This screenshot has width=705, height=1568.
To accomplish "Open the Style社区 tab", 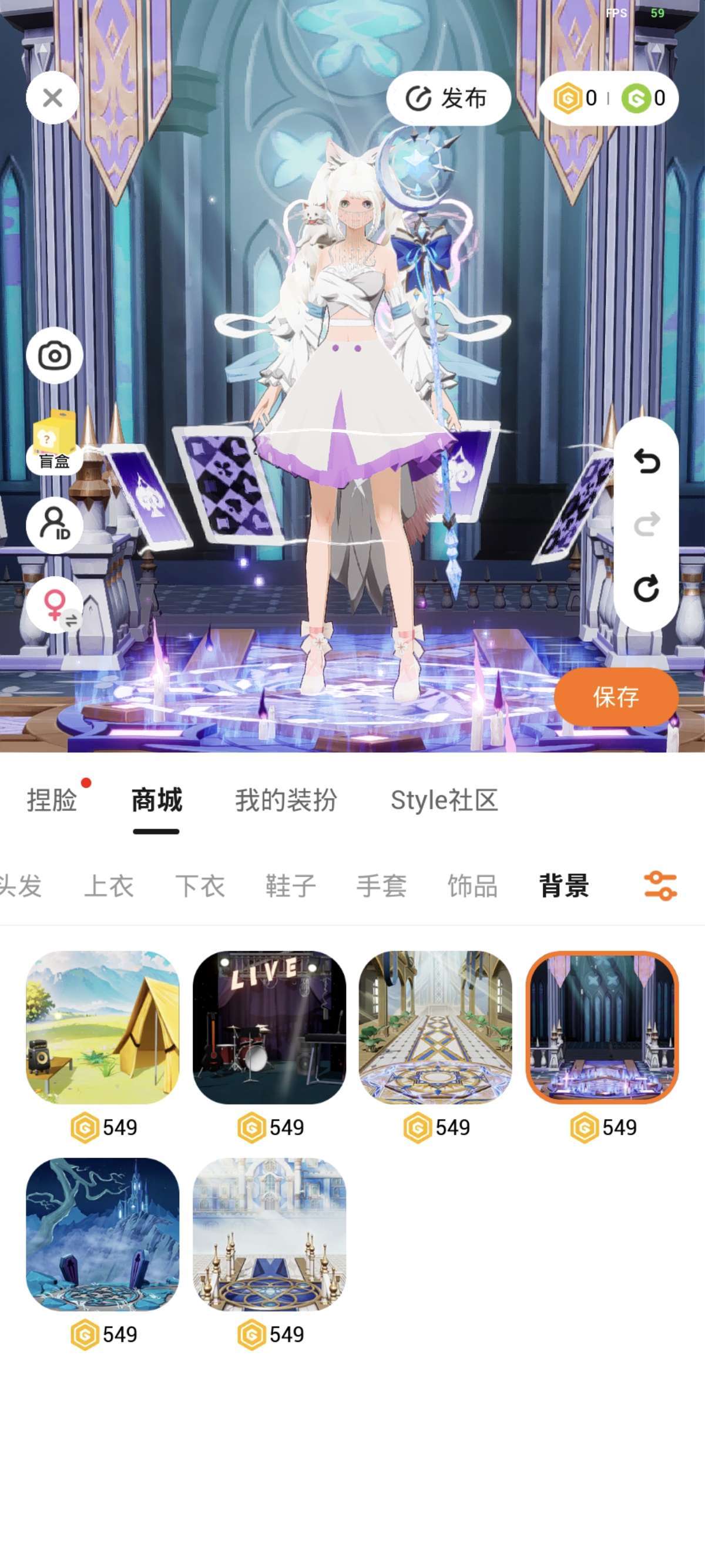I will tap(444, 800).
